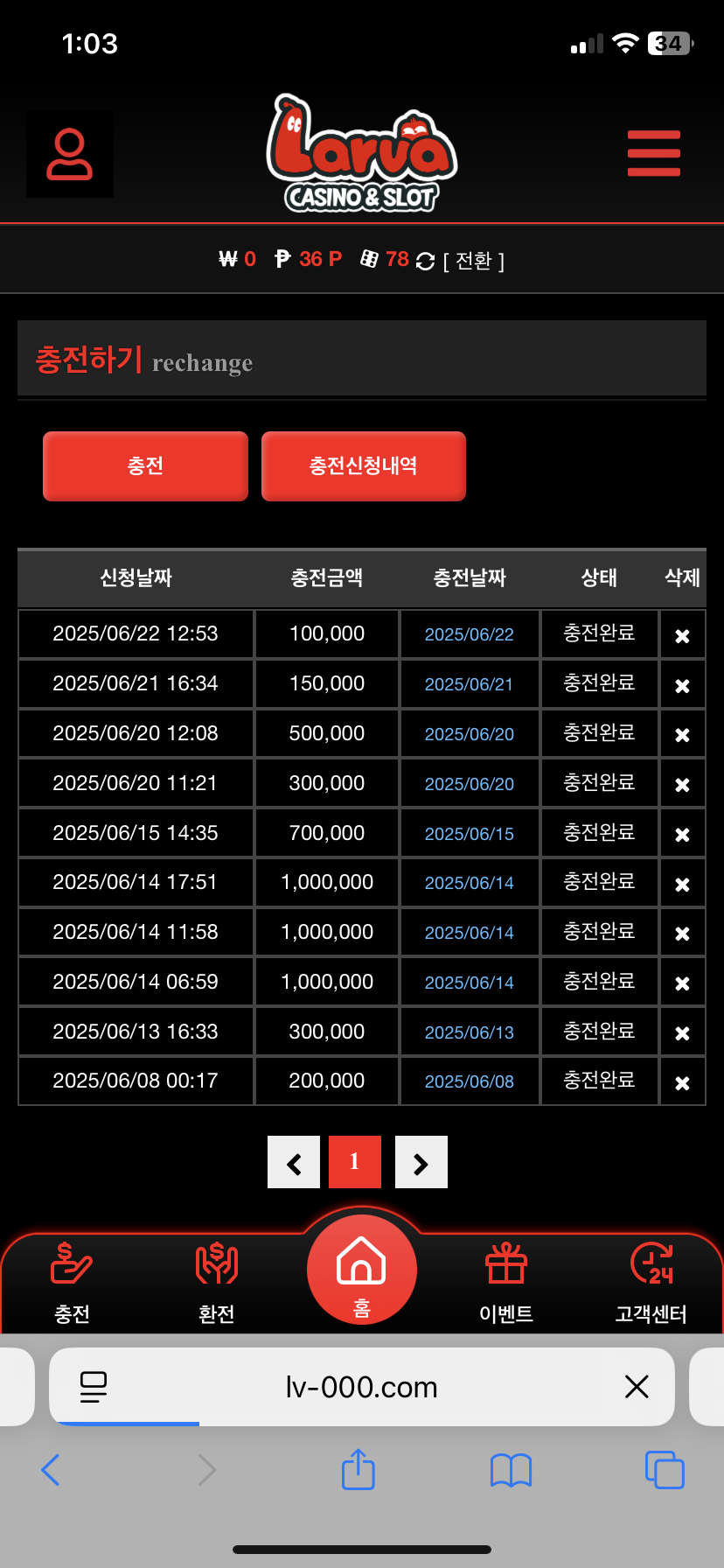Delete the 2025/06/22 12:53 entry

682,636
